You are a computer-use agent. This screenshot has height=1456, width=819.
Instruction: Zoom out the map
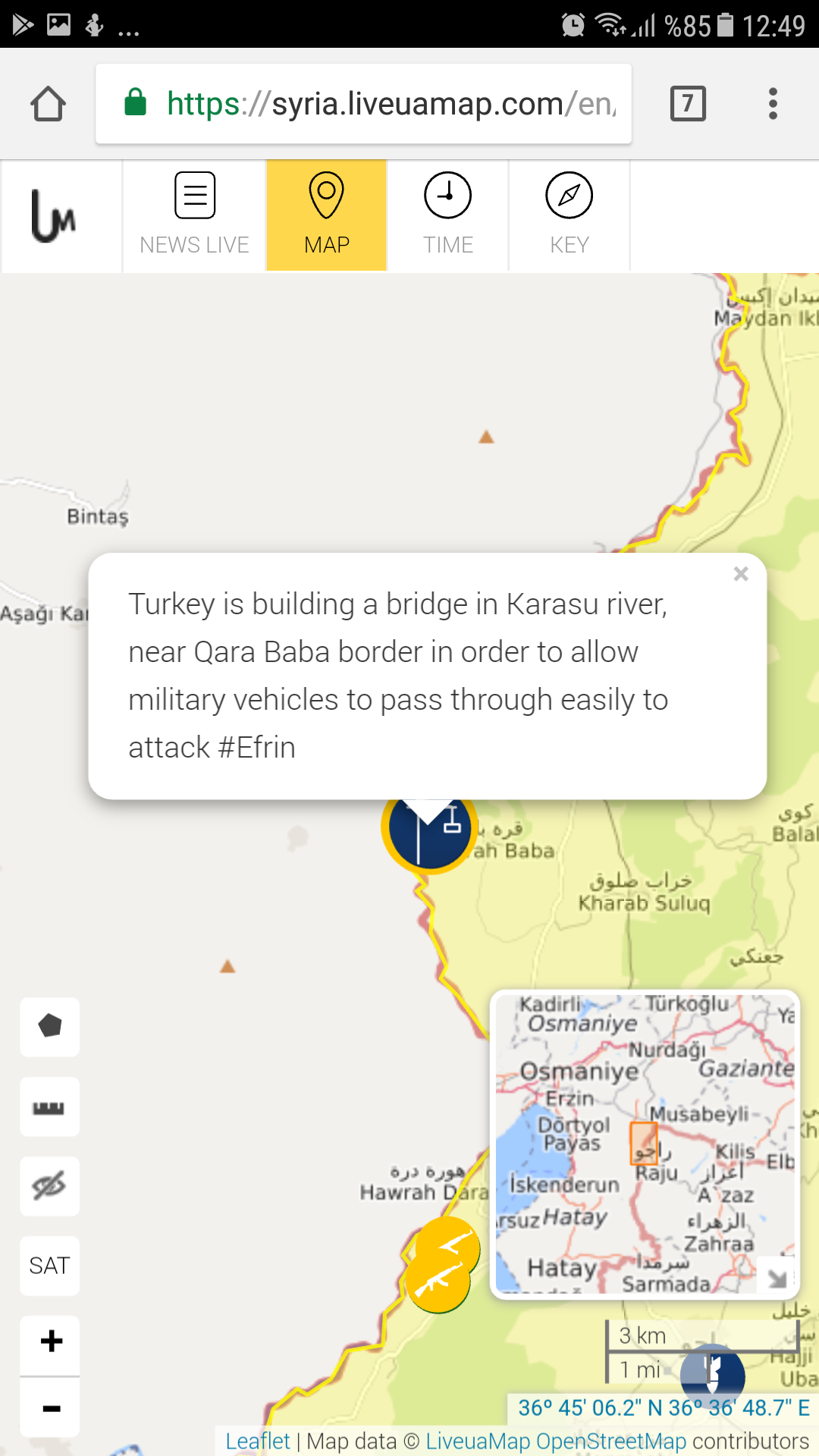(50, 1409)
